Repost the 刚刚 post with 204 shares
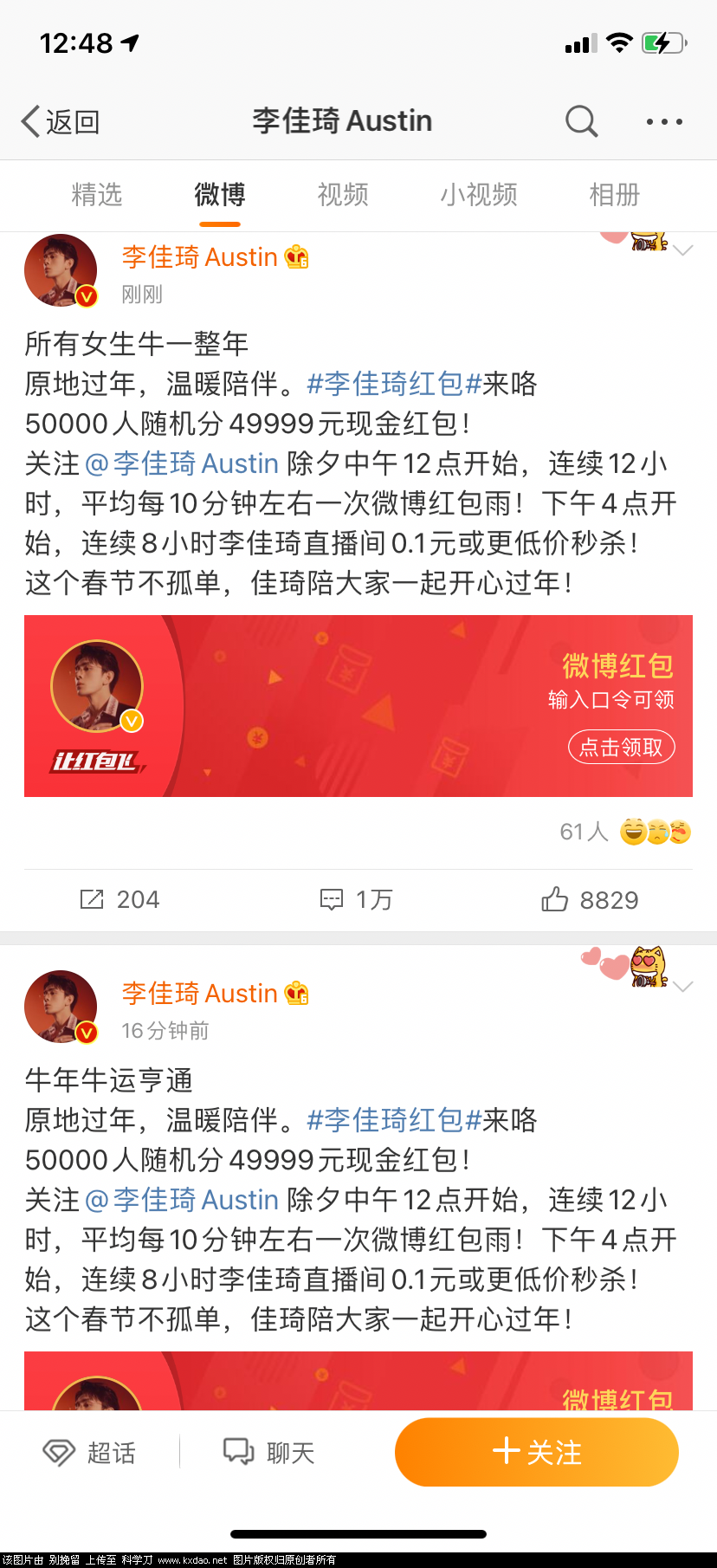 [119, 899]
